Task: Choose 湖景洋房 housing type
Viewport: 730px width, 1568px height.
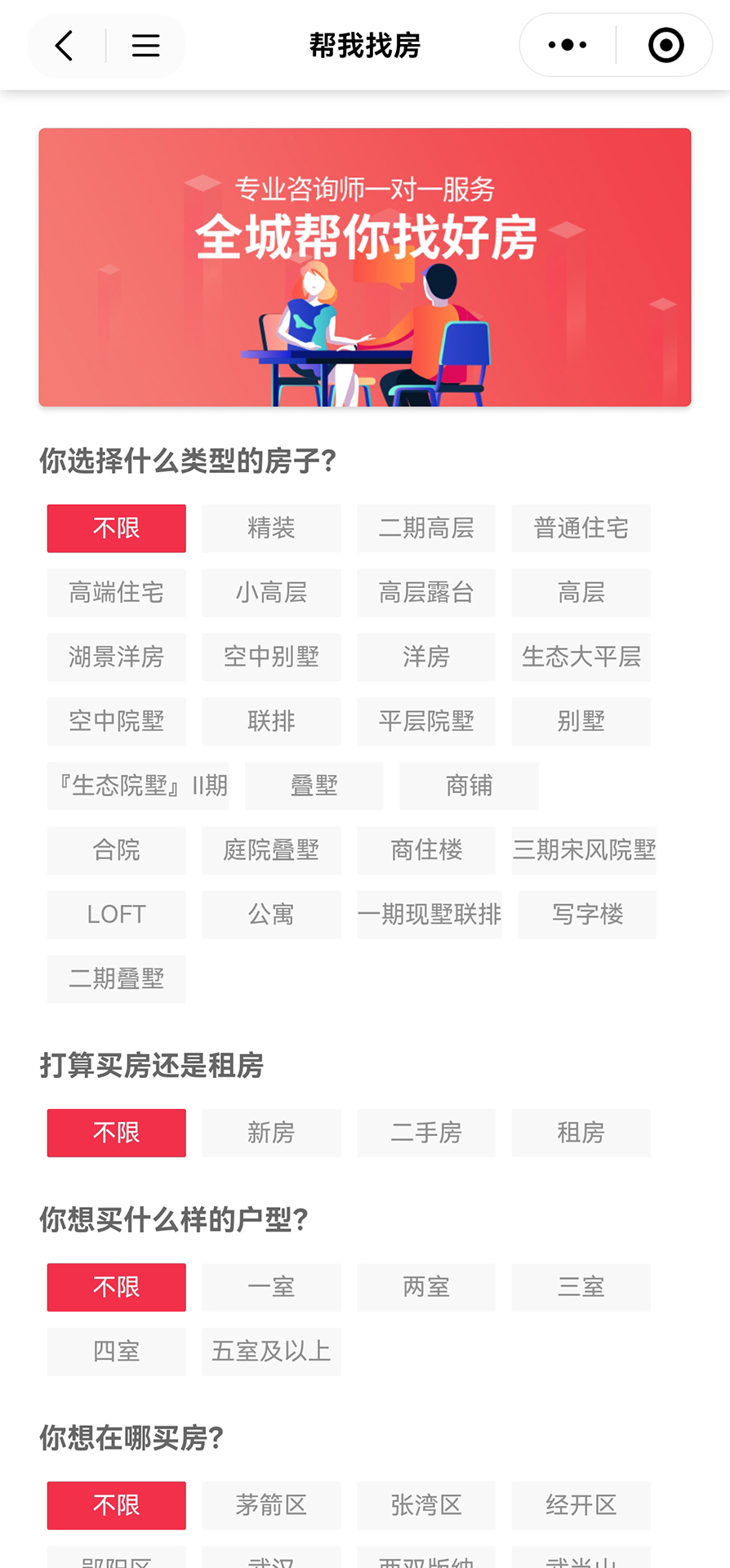Action: 116,657
